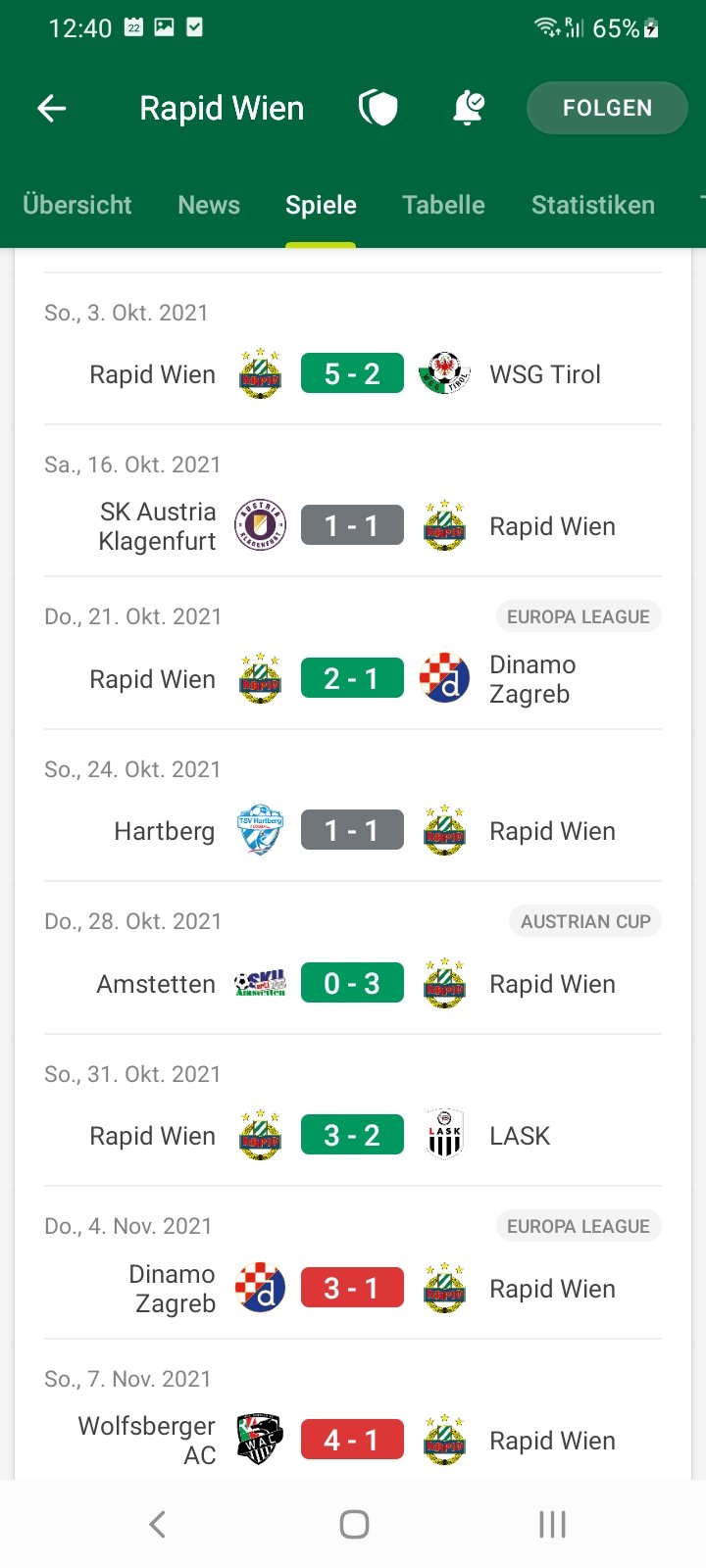Switch to the News tab
The image size is (706, 1568).
(209, 205)
